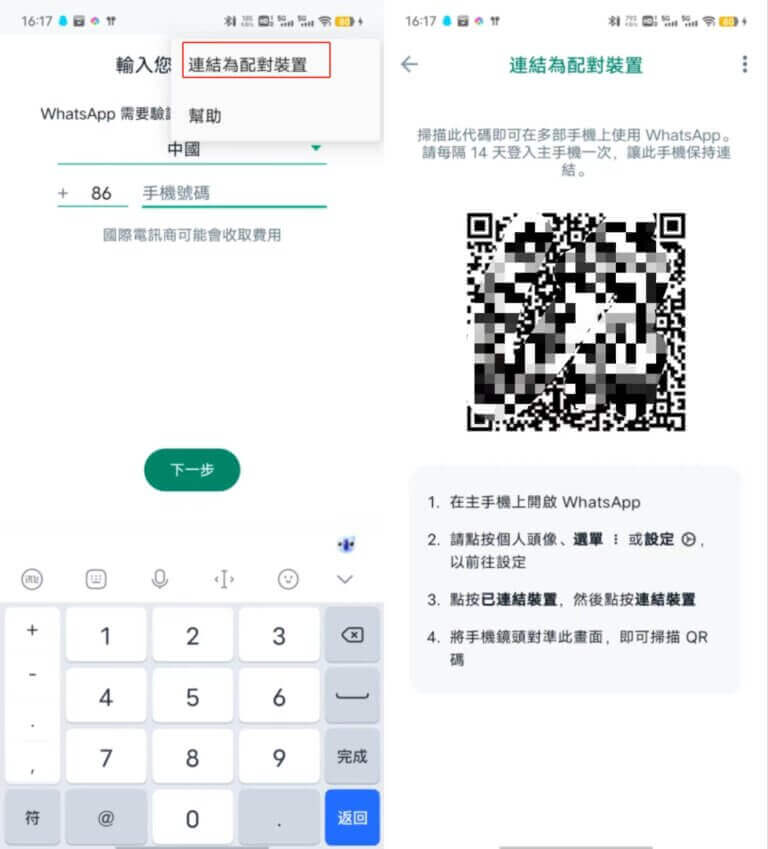Focus the 手機號碼 phone number field
The image size is (768, 849).
tap(233, 193)
